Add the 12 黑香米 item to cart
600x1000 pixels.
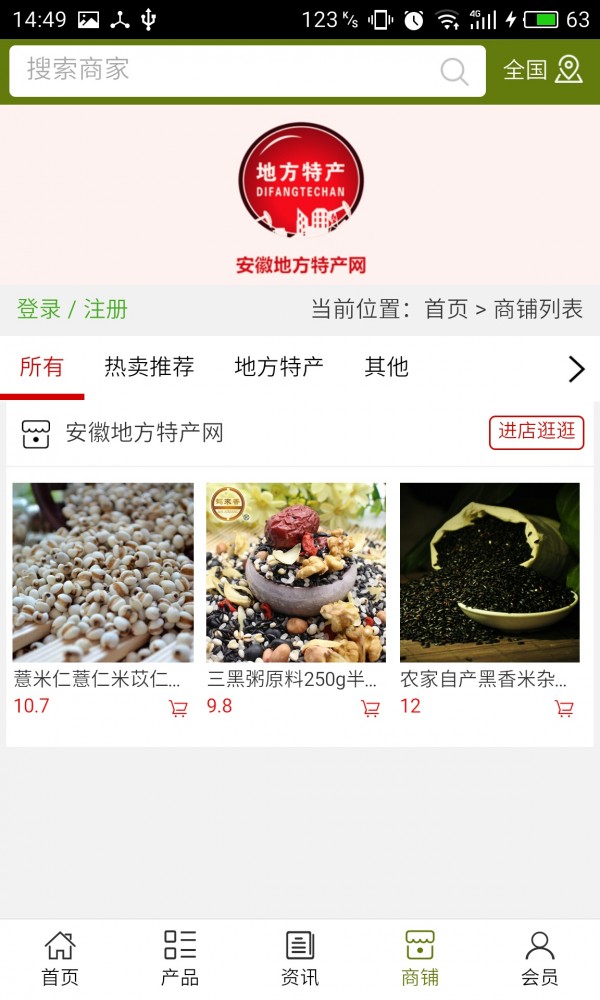[564, 708]
